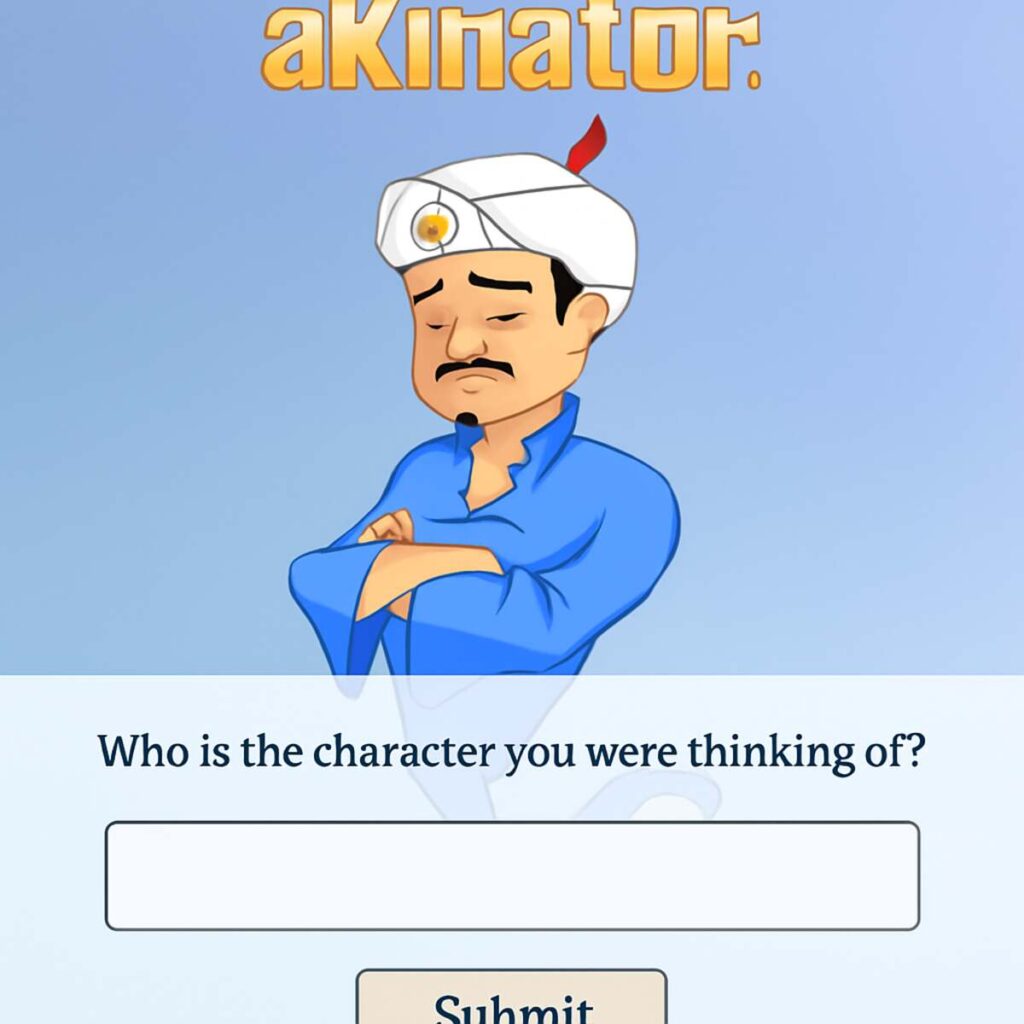
Task: Tap the Submit button
Action: point(512,1000)
